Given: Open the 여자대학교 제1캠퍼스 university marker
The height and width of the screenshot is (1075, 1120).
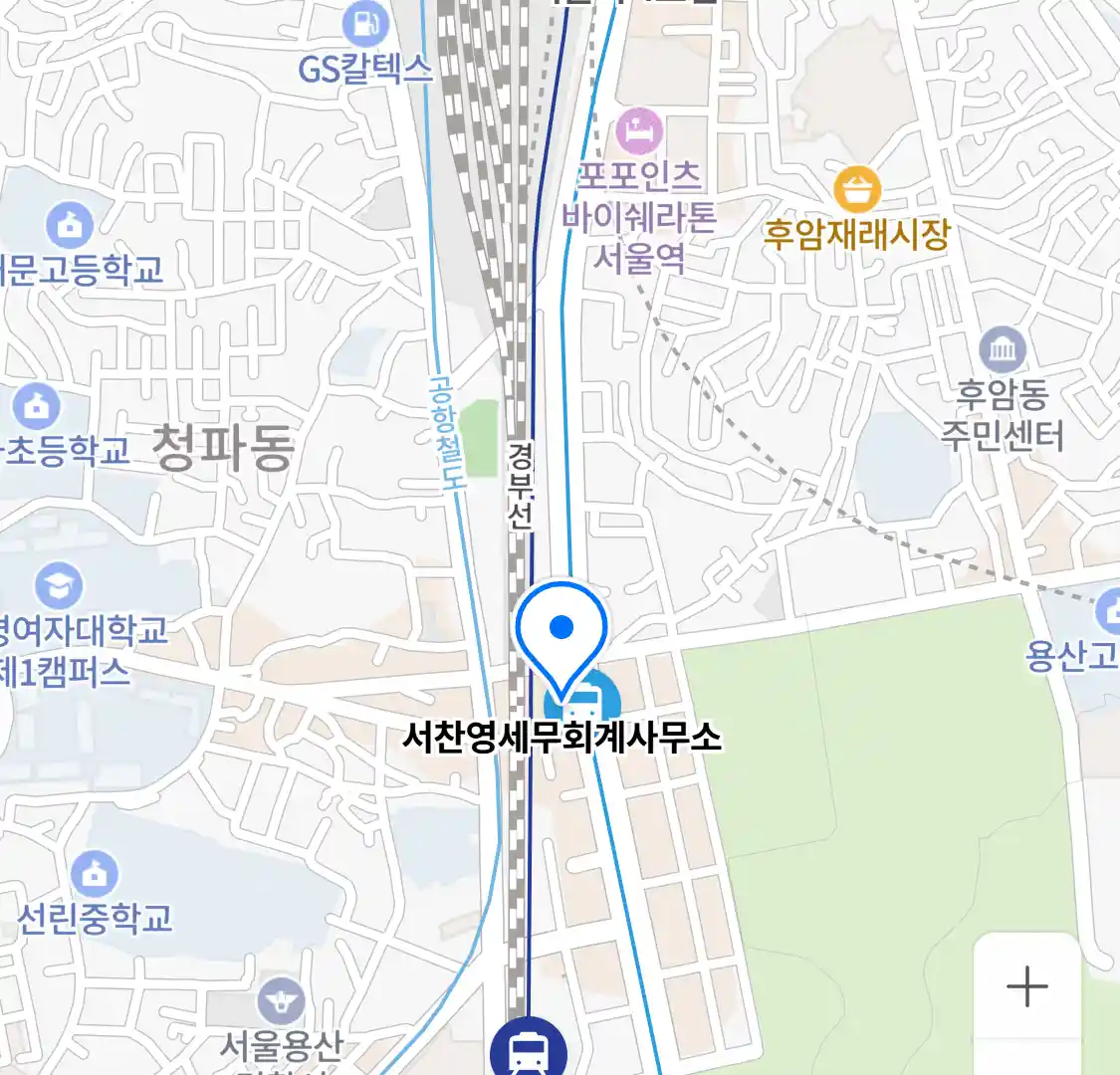Looking at the screenshot, I should coord(59,586).
